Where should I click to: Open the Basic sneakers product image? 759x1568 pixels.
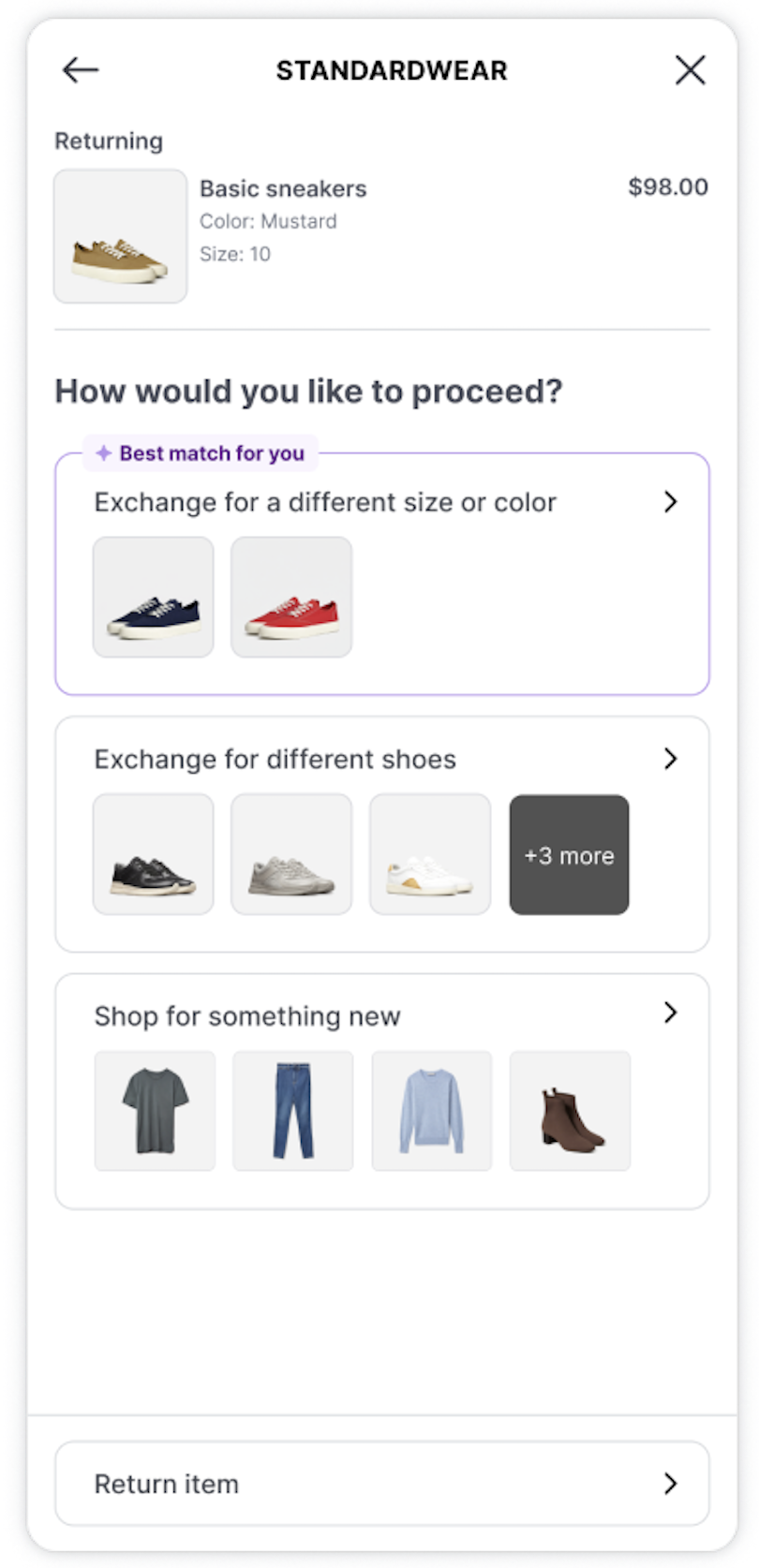[x=120, y=236]
